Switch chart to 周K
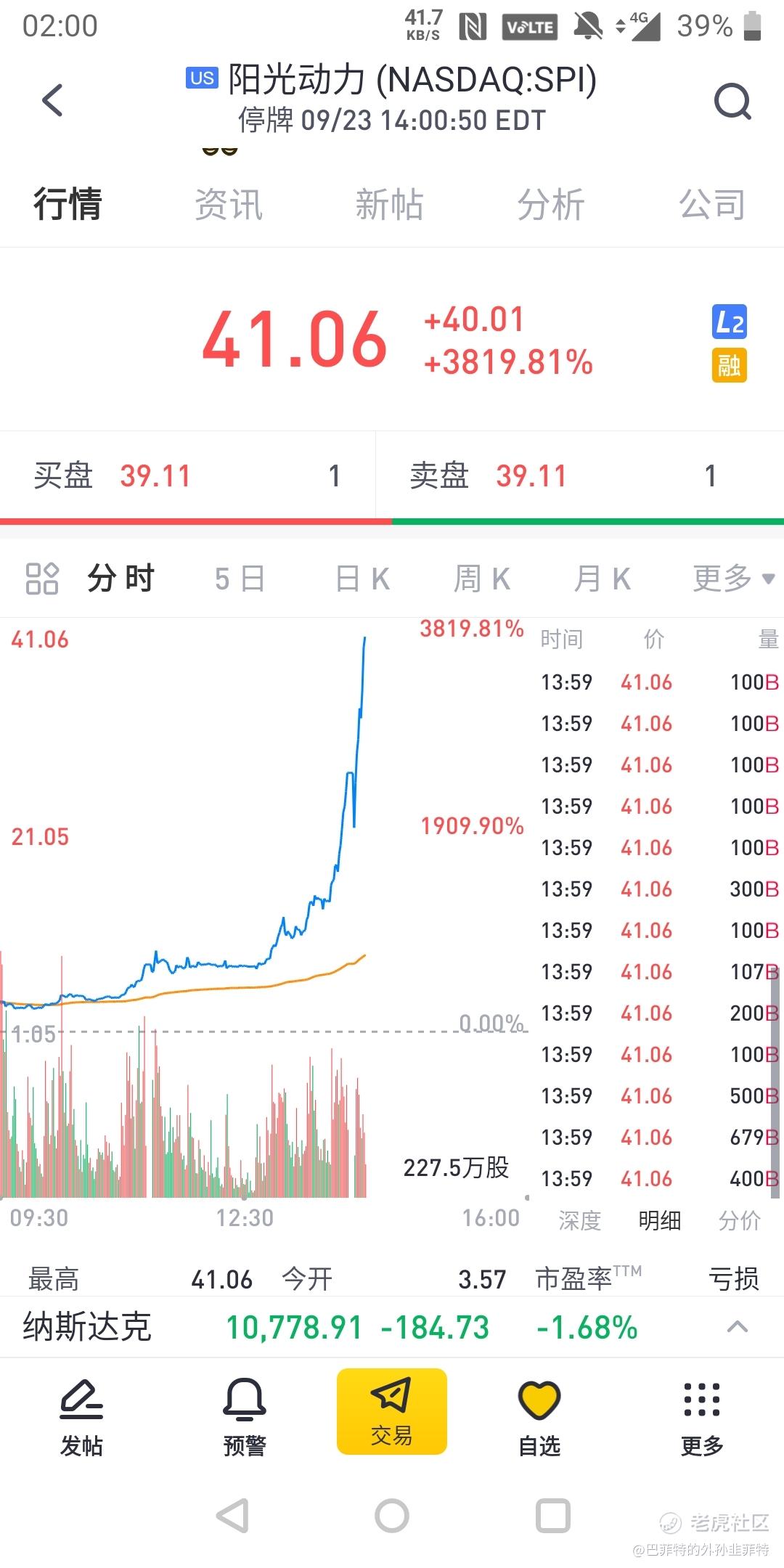The width and height of the screenshot is (784, 1568). point(482,579)
